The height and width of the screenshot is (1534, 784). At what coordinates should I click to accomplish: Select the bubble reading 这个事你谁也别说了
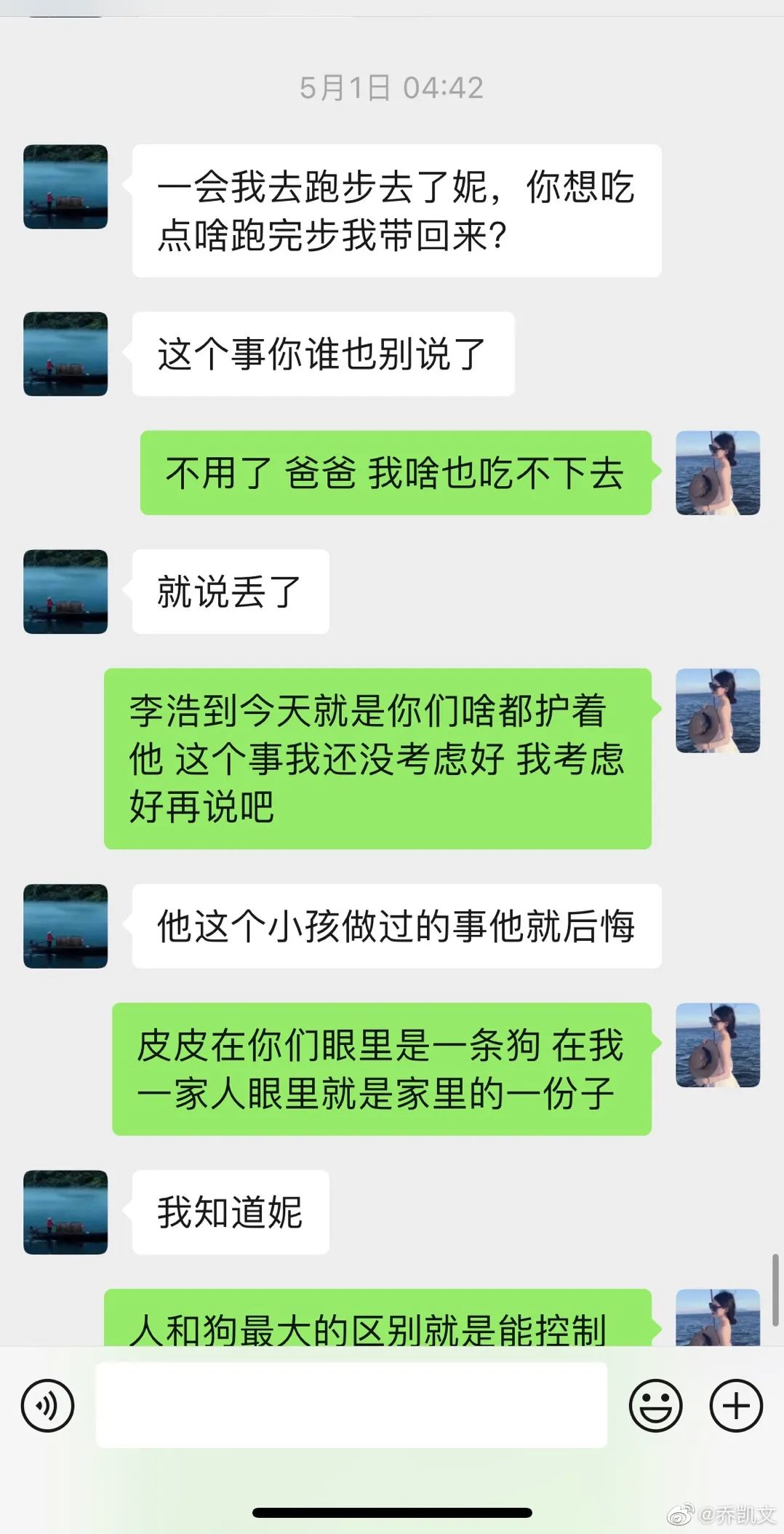coord(323,353)
